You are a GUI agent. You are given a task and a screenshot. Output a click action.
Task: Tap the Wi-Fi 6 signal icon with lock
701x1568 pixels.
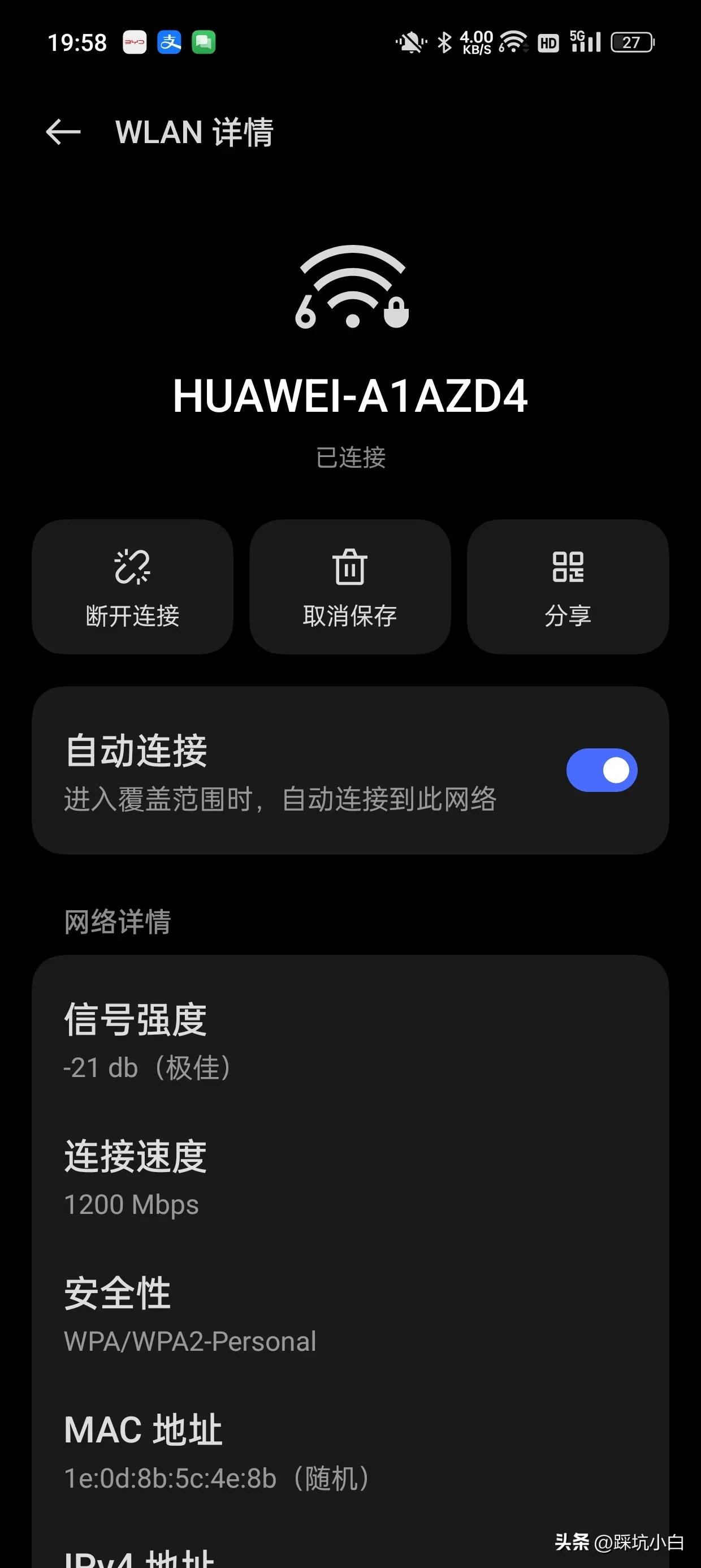pos(350,286)
